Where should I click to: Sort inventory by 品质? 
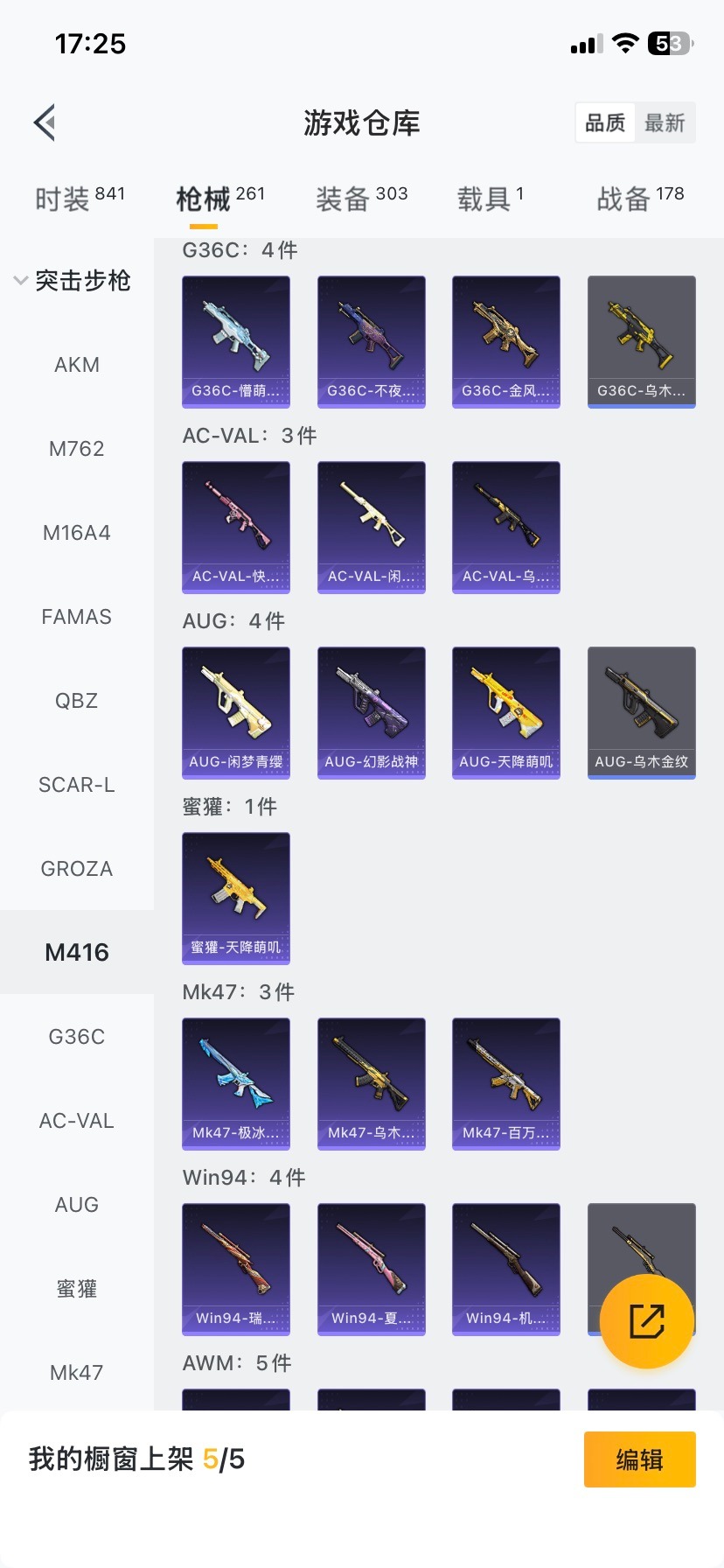pyautogui.click(x=605, y=122)
